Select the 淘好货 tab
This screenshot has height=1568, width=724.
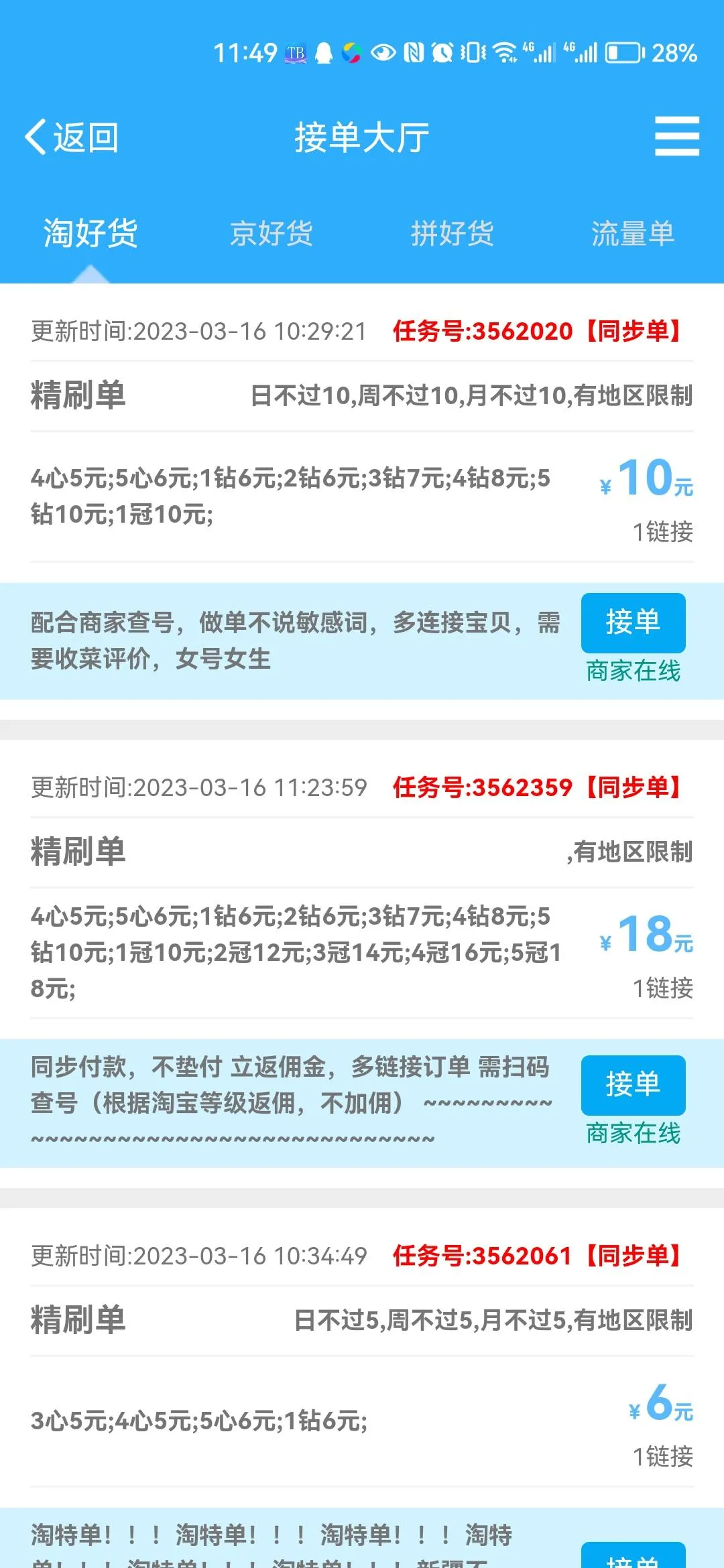tap(89, 235)
